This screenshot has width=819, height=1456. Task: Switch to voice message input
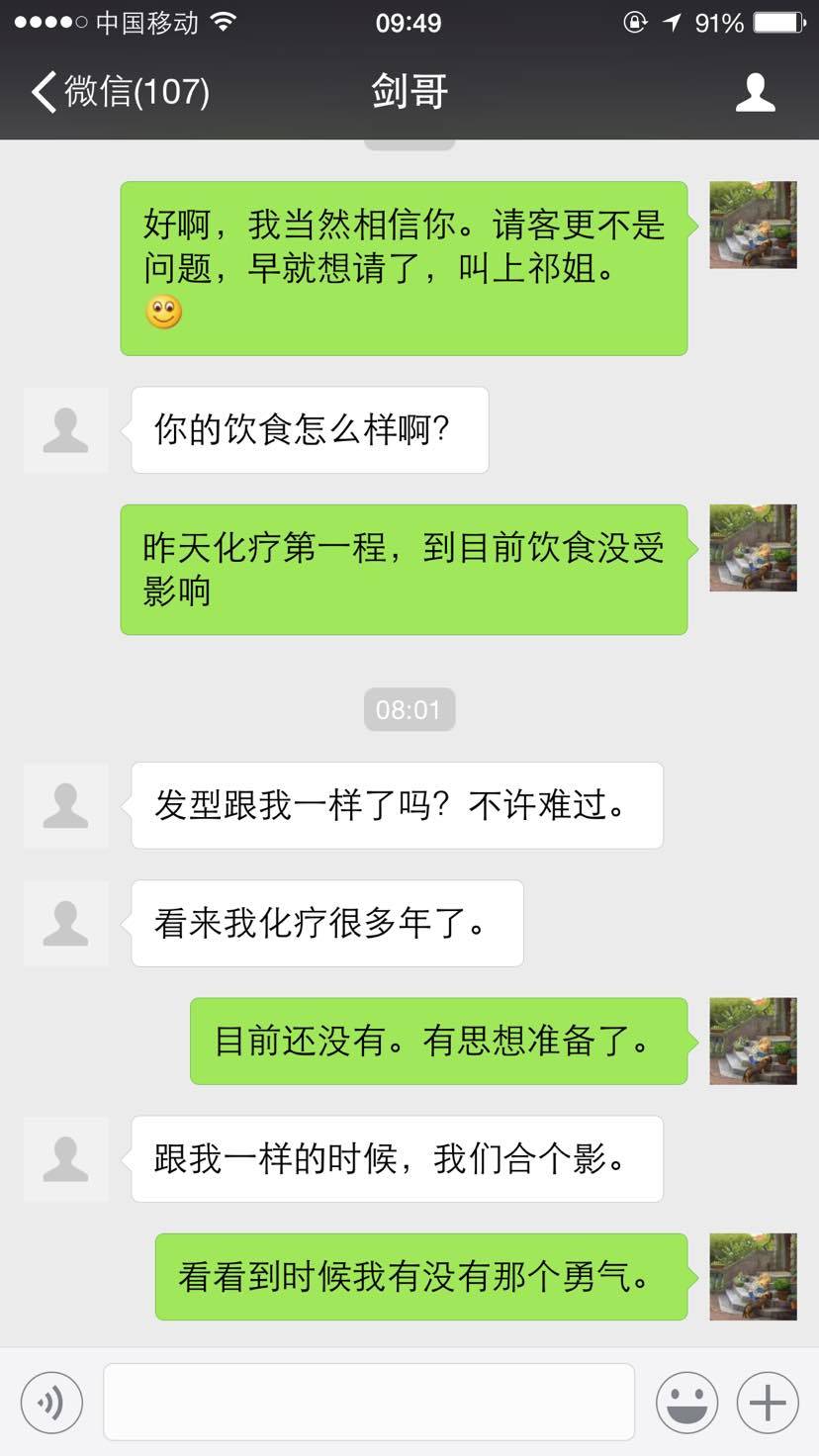51,1403
